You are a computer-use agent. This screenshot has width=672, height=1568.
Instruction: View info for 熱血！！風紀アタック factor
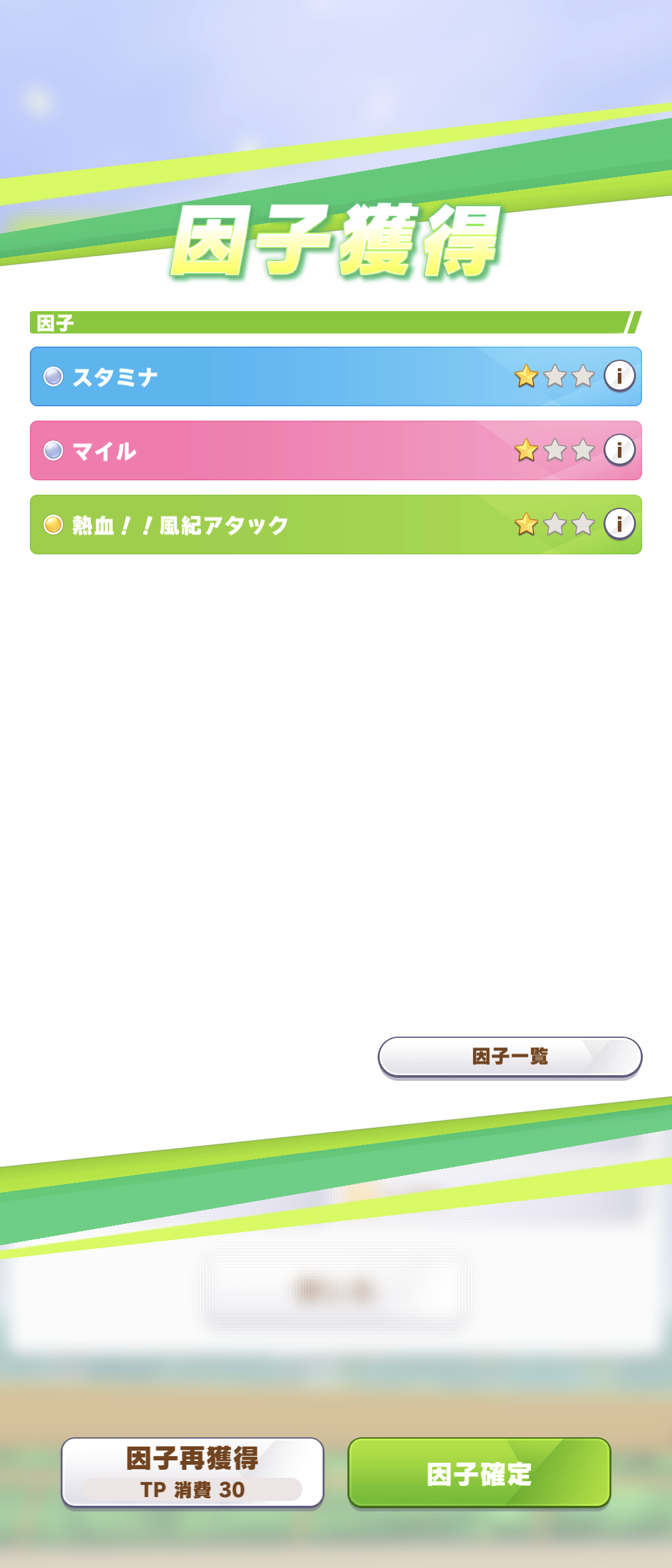click(619, 524)
